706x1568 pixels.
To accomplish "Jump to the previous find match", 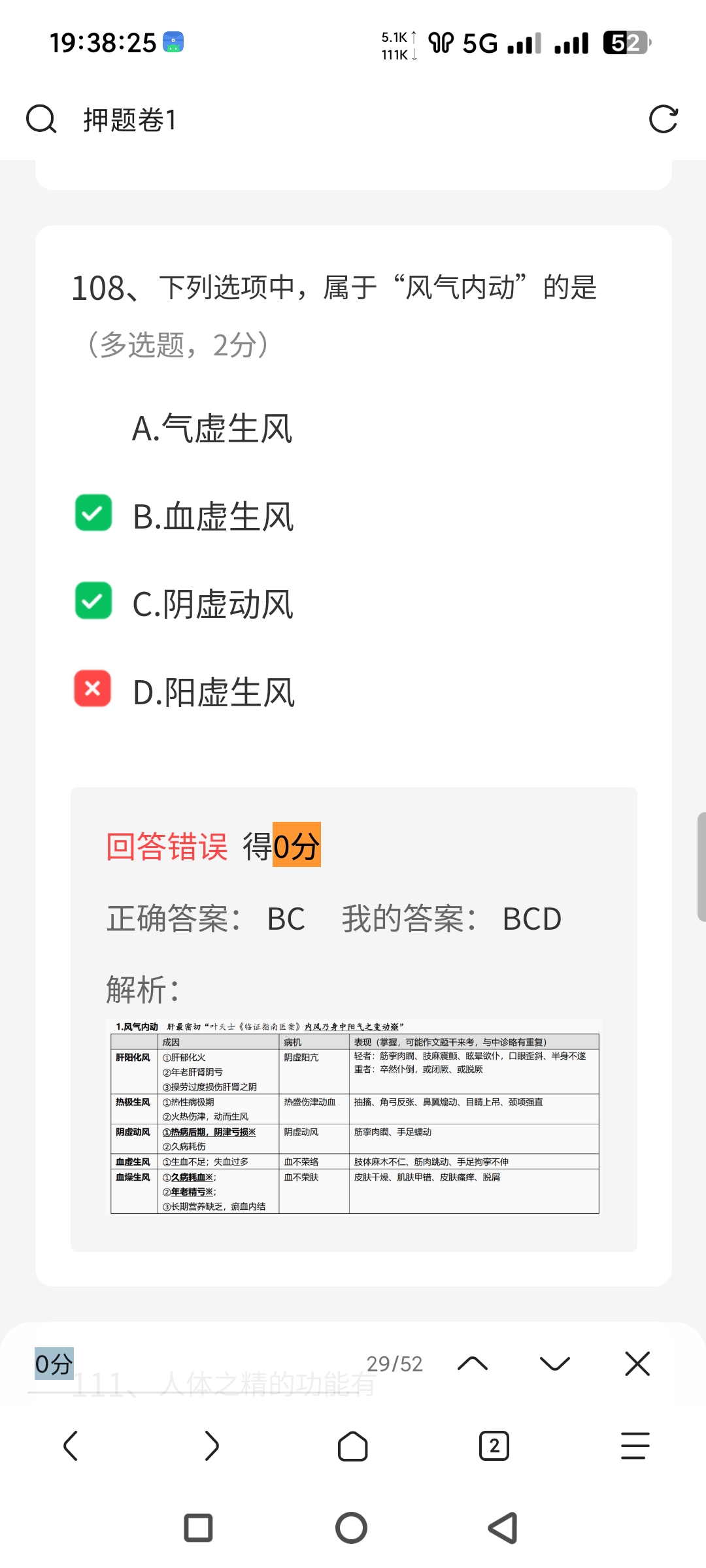I will click(x=473, y=1364).
